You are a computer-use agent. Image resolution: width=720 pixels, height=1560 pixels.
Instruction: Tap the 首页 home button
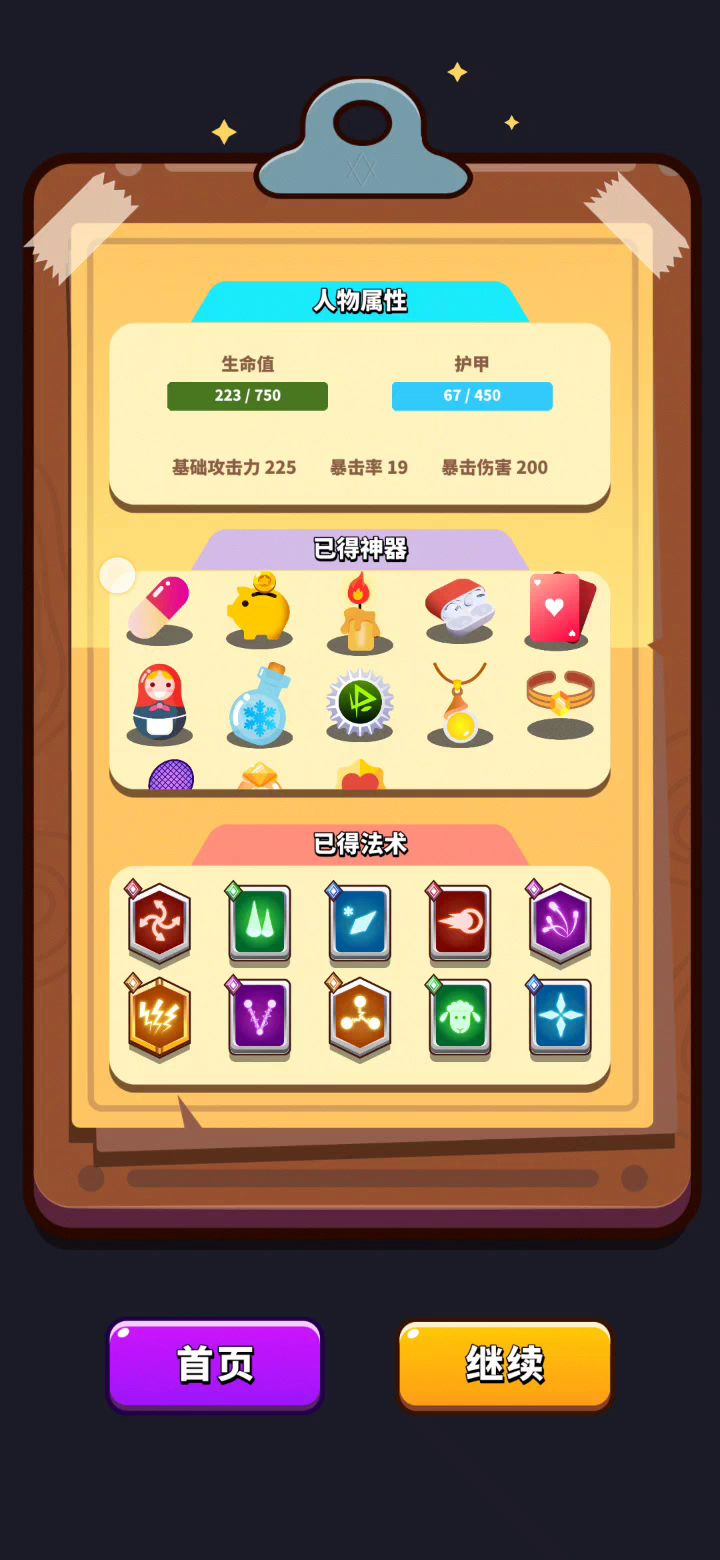click(215, 1364)
